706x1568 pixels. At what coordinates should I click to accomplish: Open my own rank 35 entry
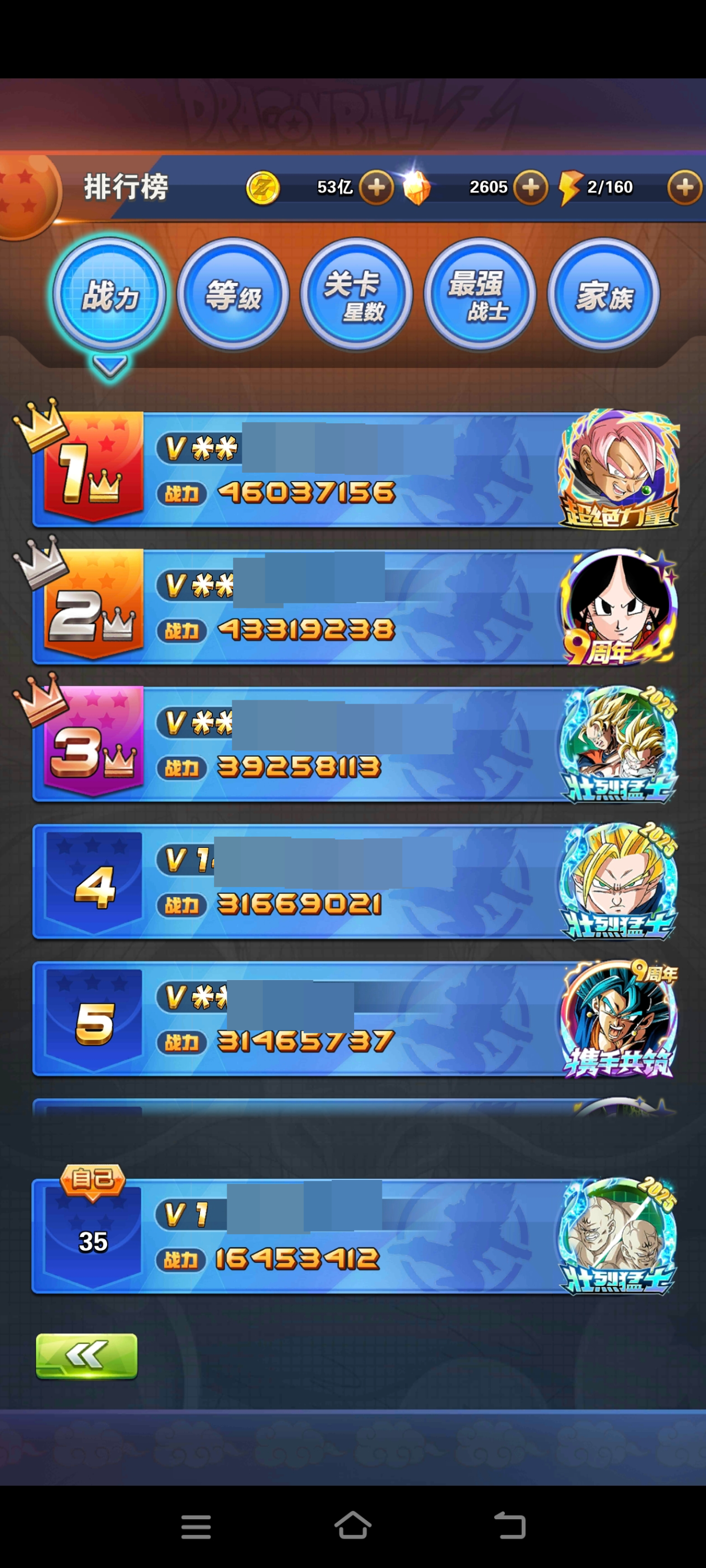coord(354,1236)
